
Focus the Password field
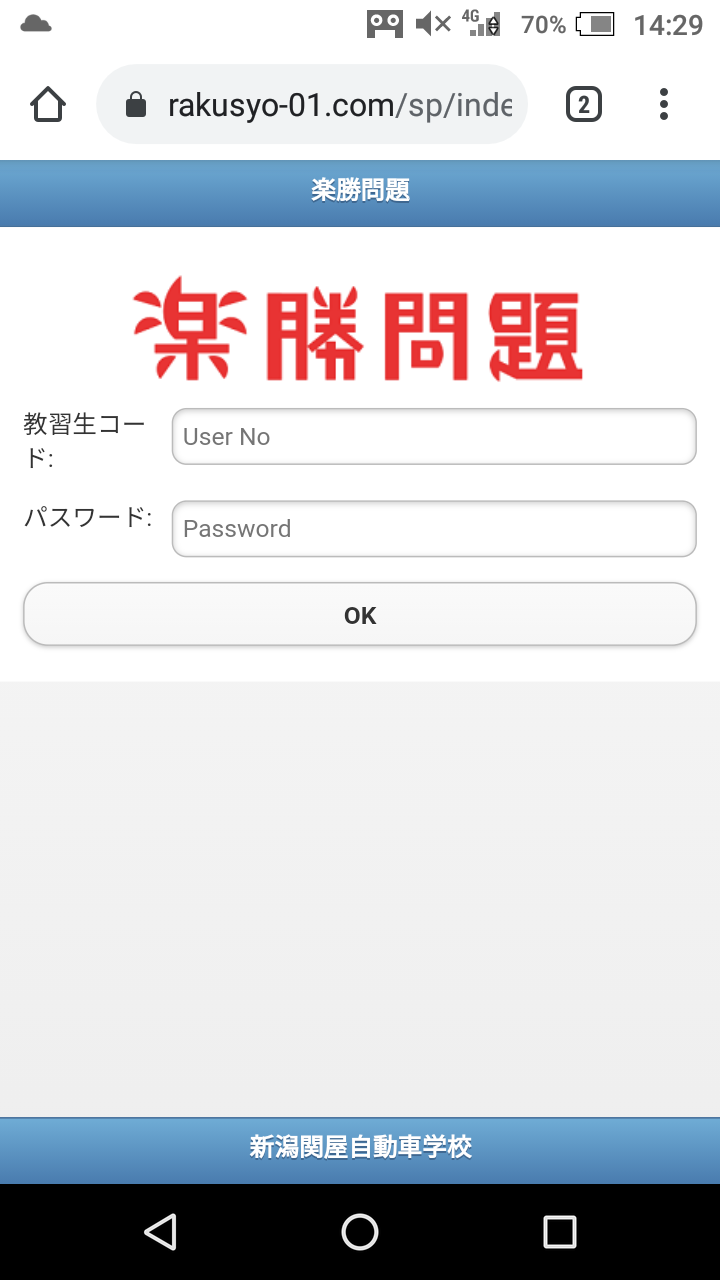click(433, 529)
